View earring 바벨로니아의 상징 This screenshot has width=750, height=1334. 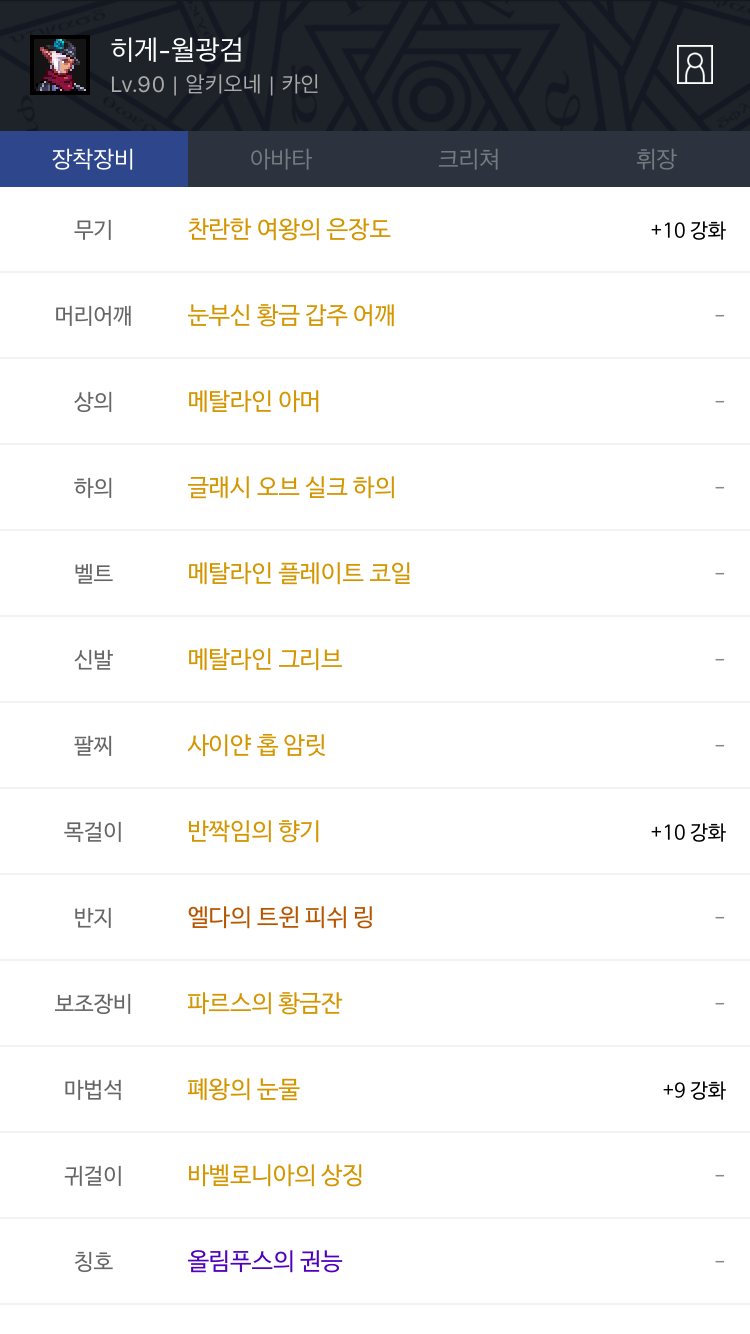pyautogui.click(x=275, y=1176)
